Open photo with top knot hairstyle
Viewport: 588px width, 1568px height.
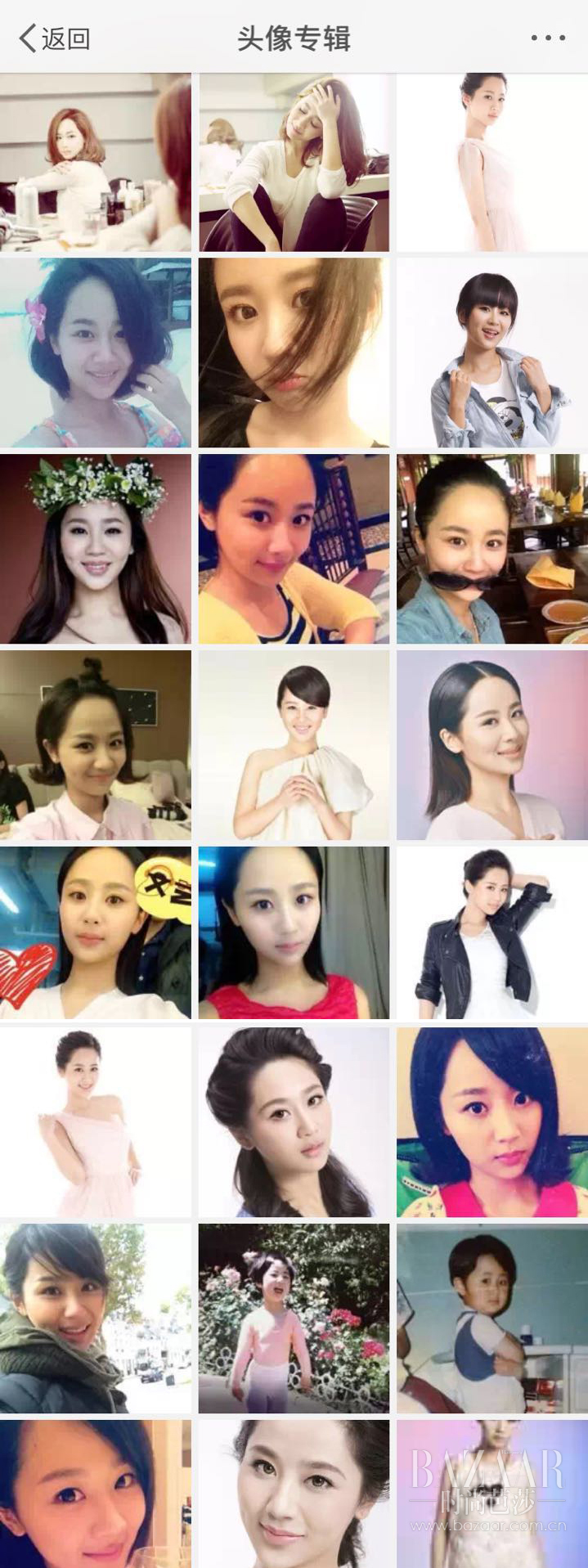click(x=96, y=745)
